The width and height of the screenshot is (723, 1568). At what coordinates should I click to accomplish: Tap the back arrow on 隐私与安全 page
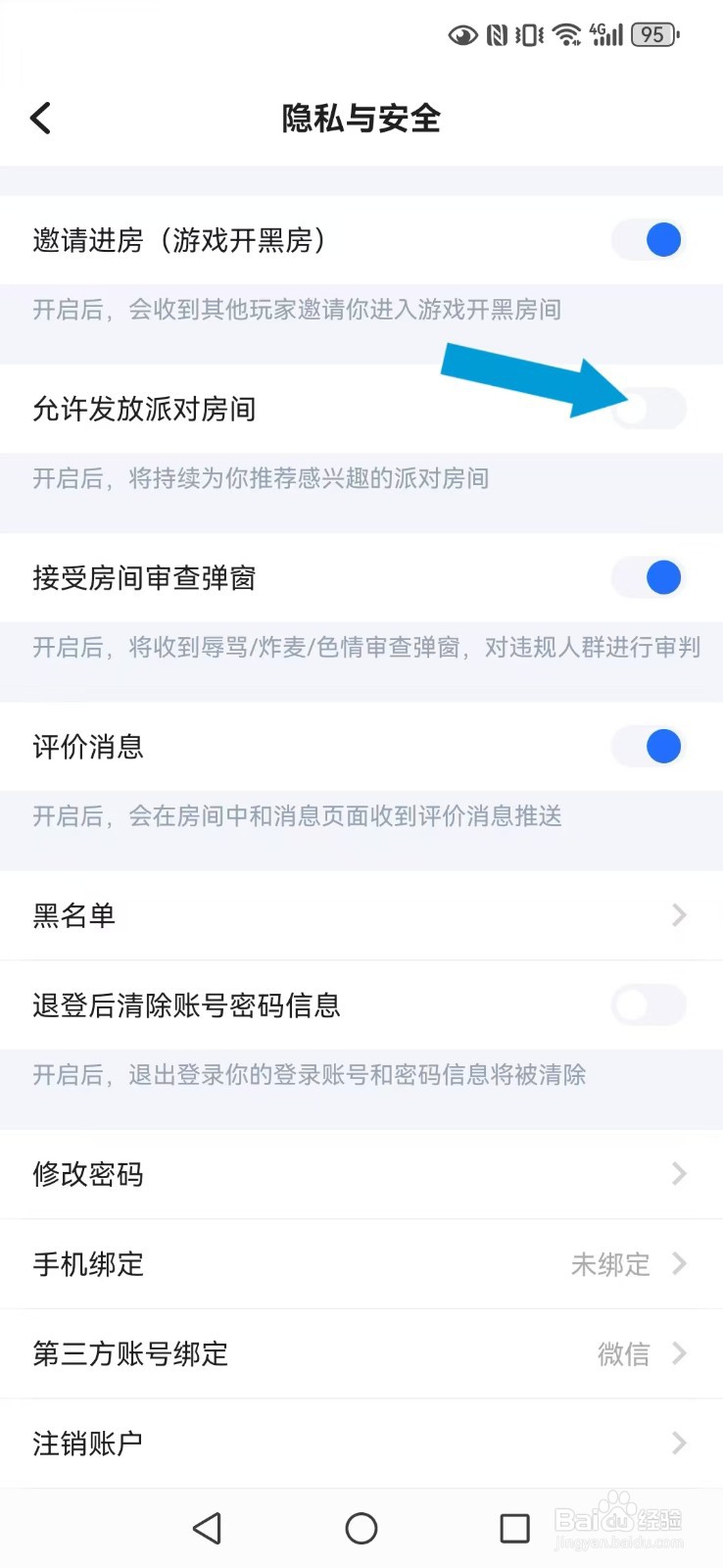pos(39,118)
